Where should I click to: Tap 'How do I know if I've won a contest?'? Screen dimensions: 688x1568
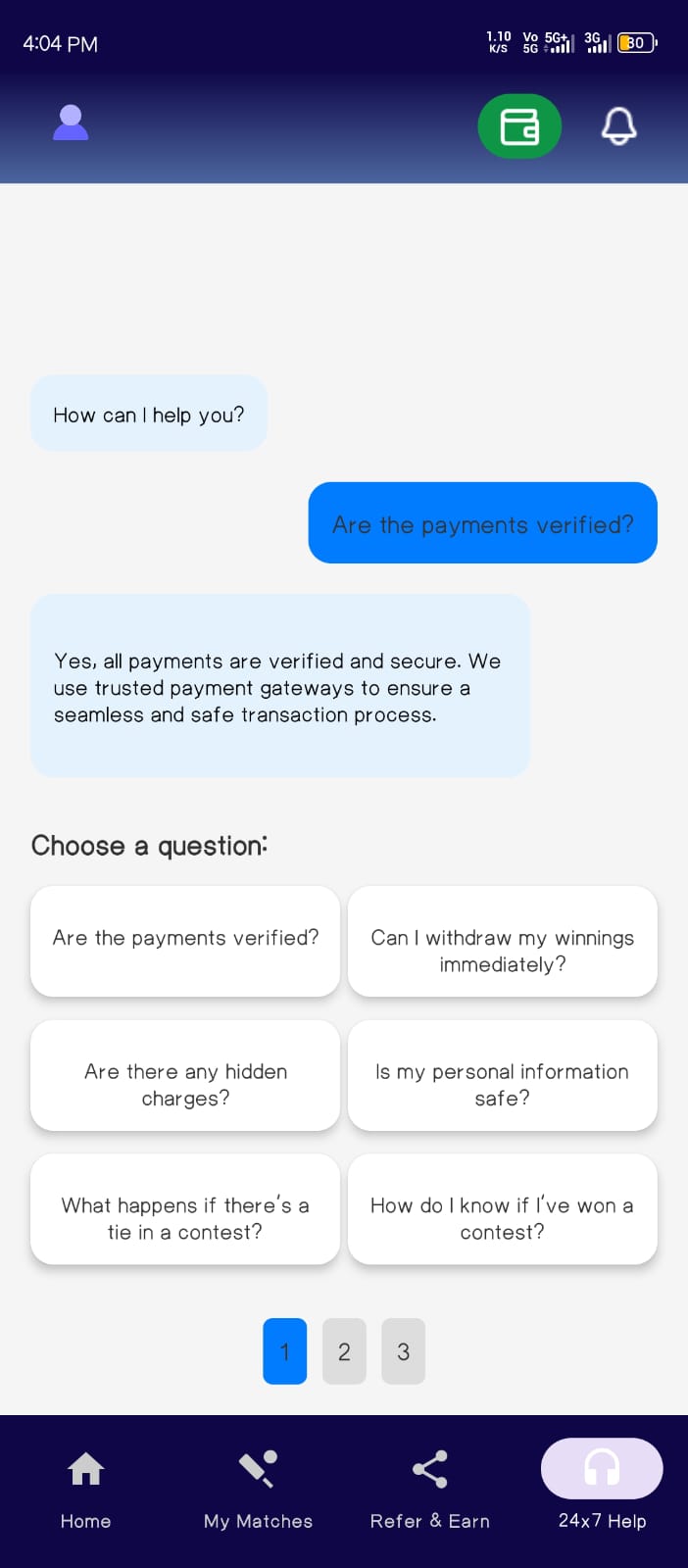click(503, 1208)
